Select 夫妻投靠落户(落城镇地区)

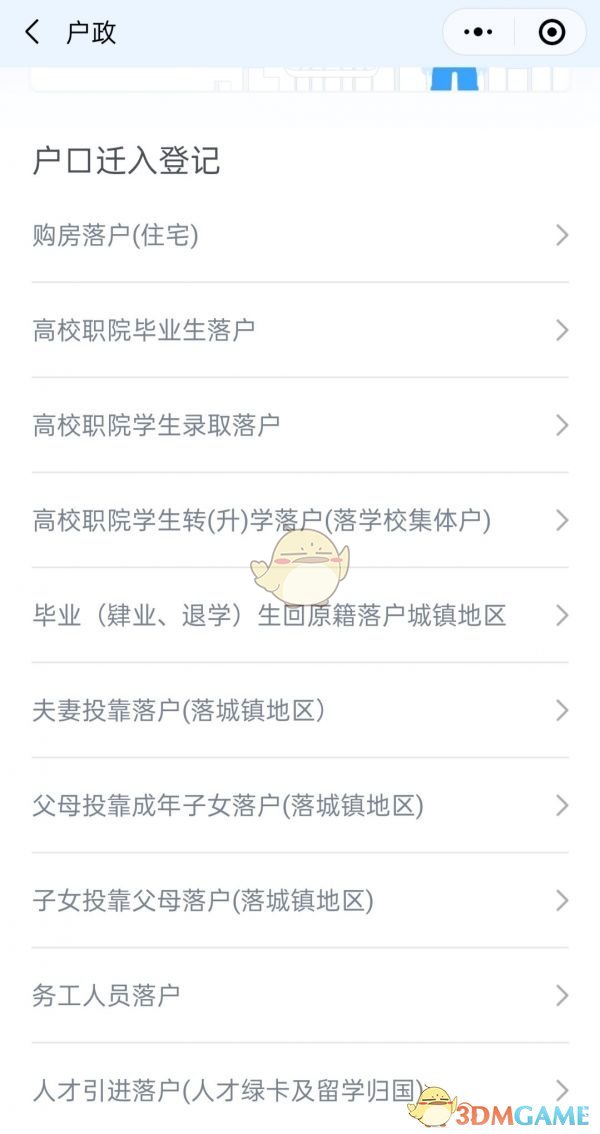click(300, 711)
